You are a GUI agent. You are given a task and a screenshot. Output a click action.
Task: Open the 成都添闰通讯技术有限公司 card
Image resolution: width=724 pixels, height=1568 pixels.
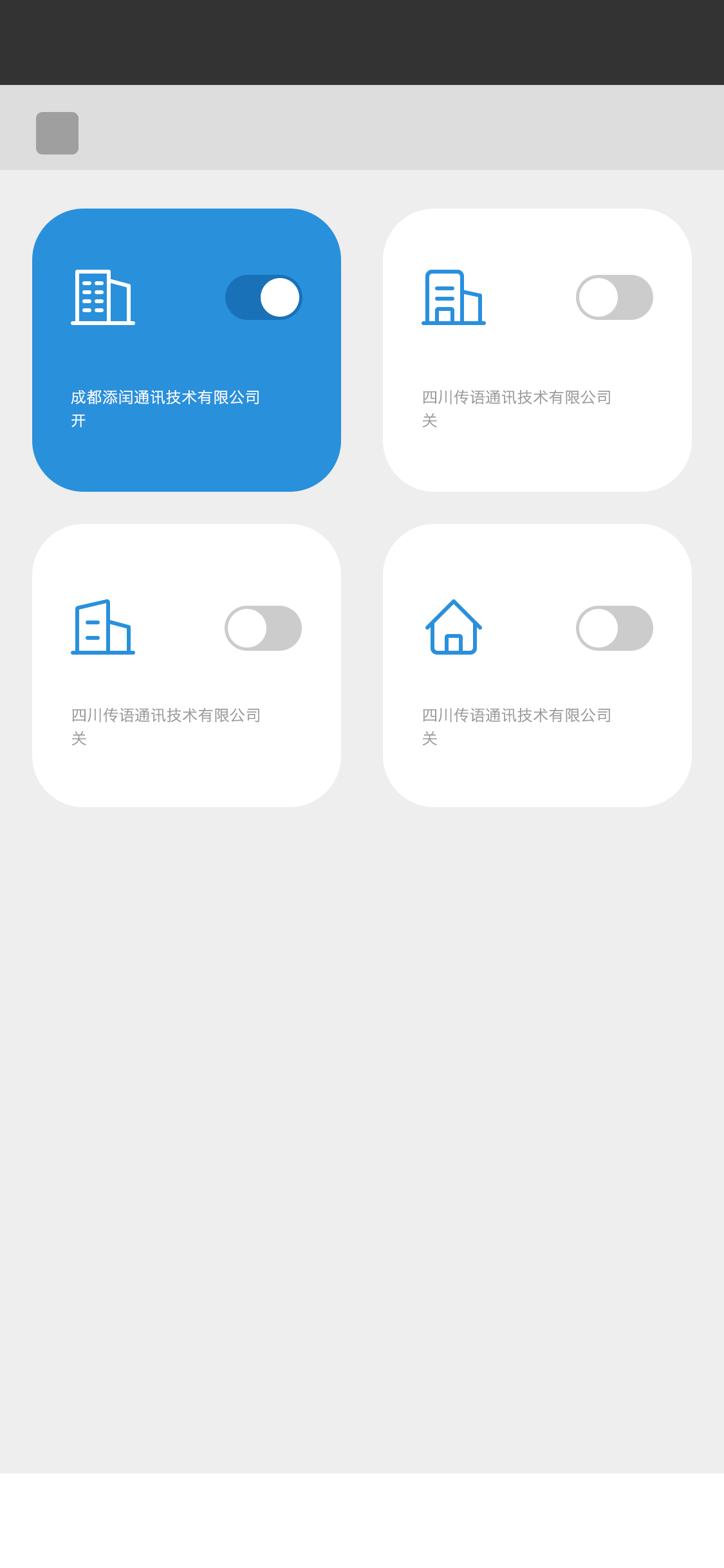[x=166, y=406]
